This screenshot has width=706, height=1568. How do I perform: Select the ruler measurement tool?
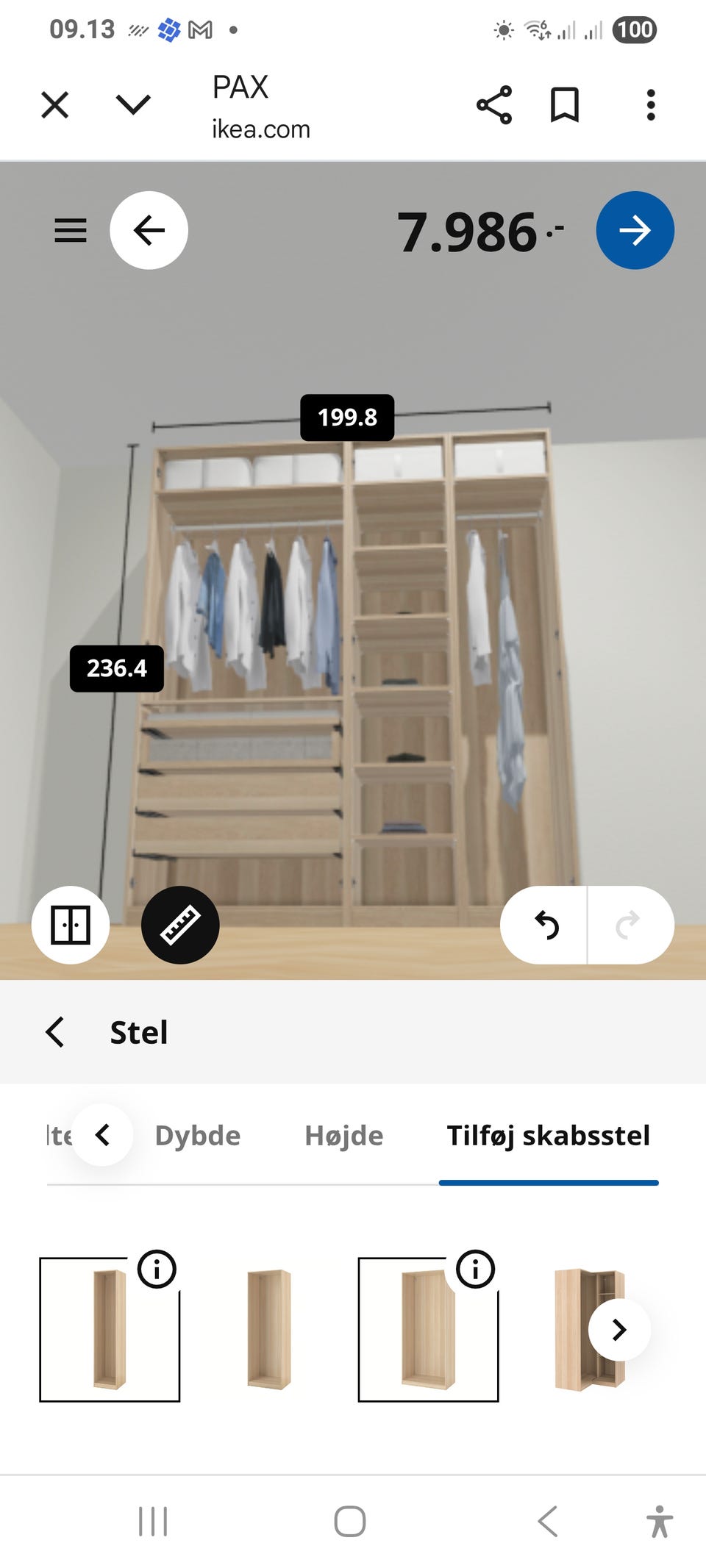click(178, 925)
